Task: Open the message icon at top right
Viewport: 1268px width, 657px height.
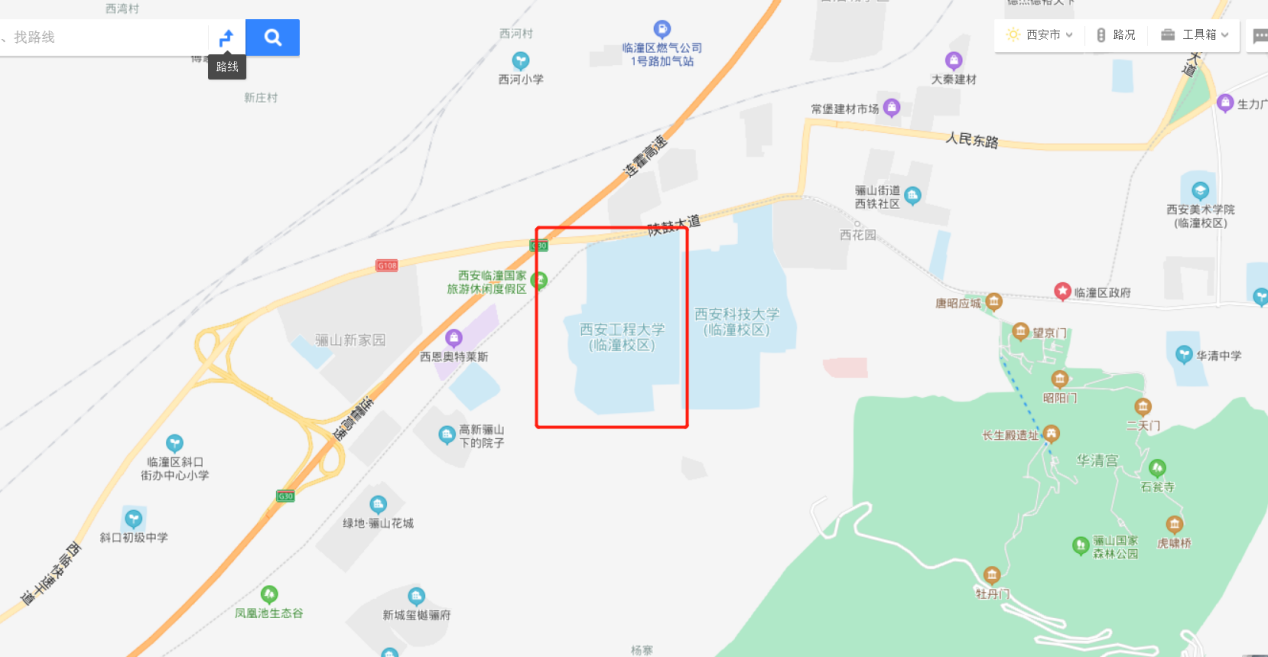Action: [1259, 36]
